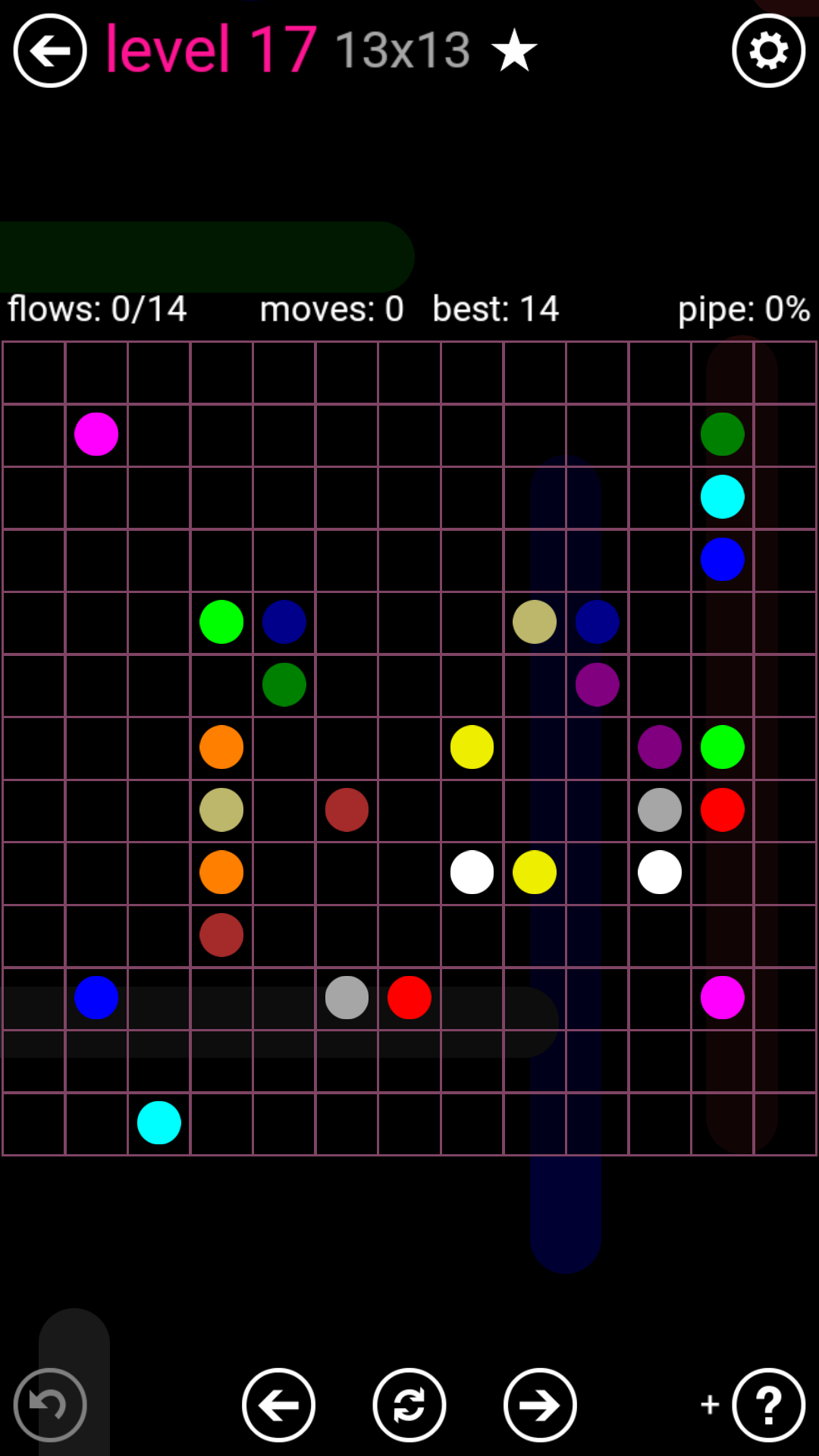Screen dimensions: 819x1456
Task: Get a hint with the question mark
Action: pos(768,1405)
